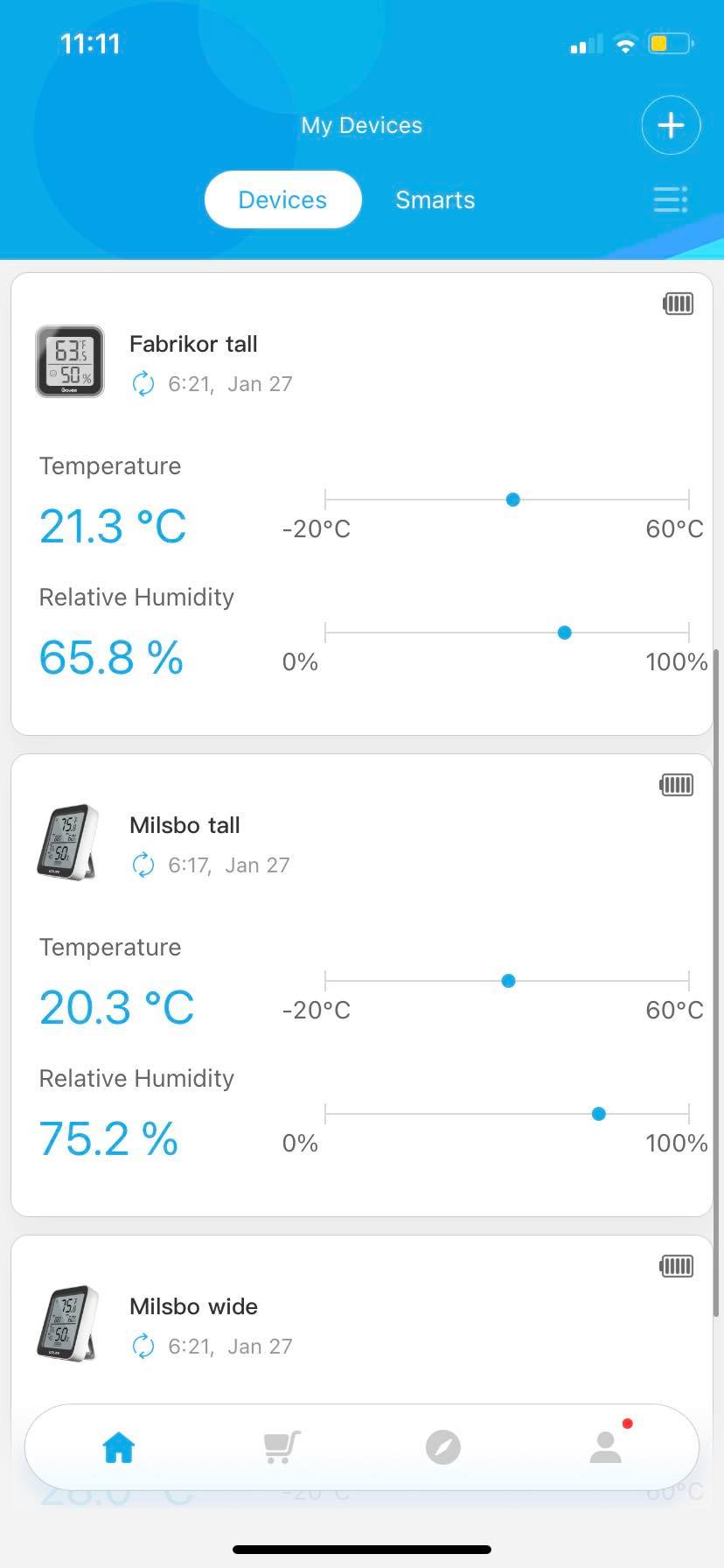Open the shopping cart tab
This screenshot has width=724, height=1568.
pos(282,1447)
